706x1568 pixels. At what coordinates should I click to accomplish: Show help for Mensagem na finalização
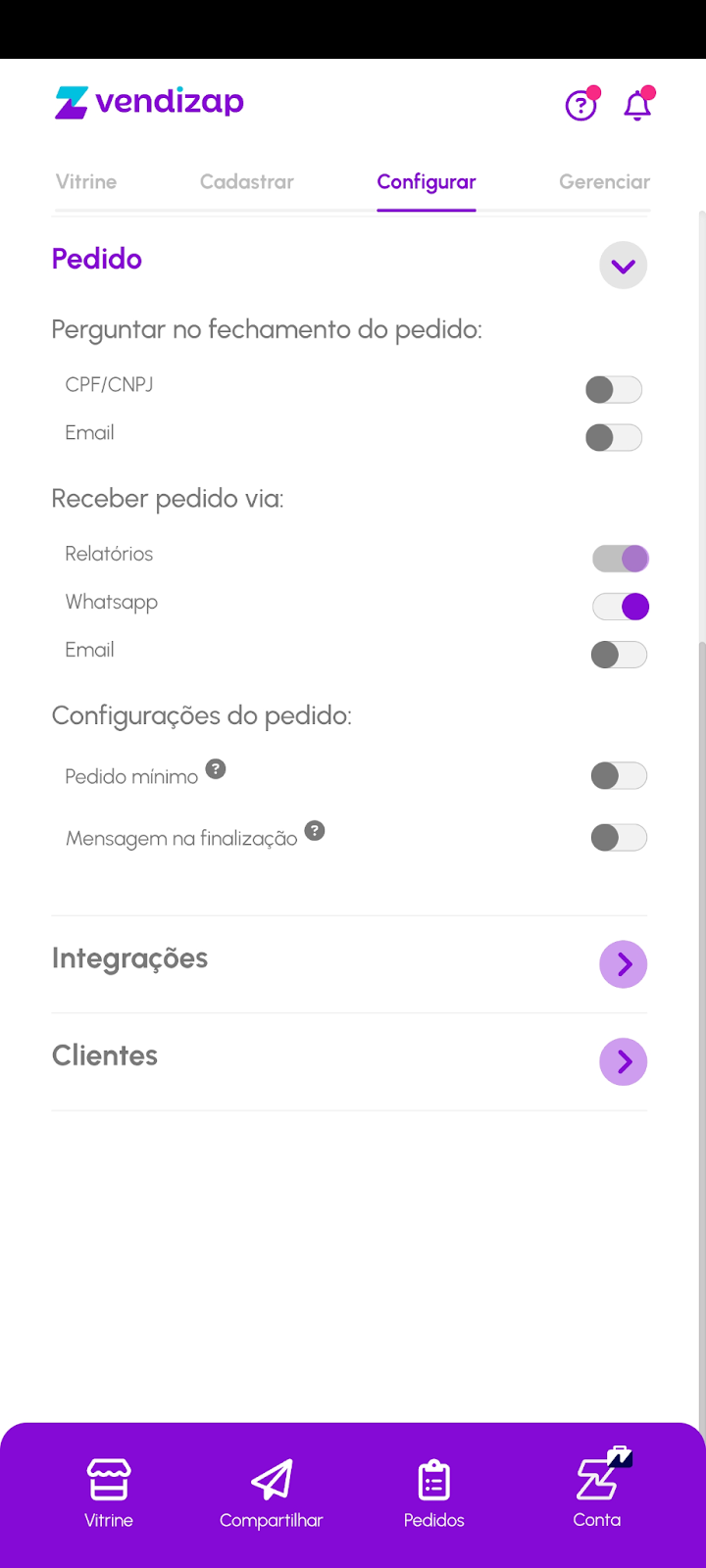click(x=315, y=831)
